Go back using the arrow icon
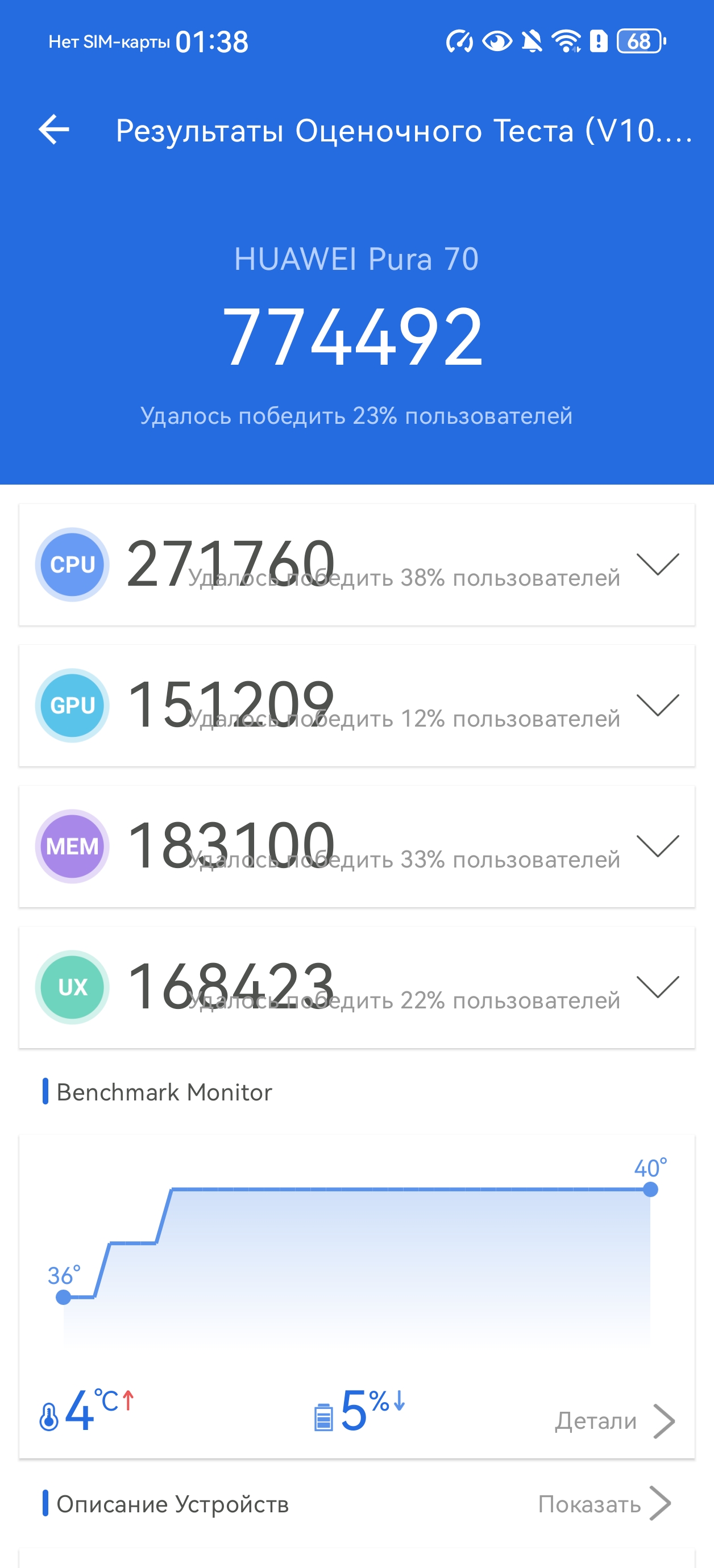714x1568 pixels. 53,130
